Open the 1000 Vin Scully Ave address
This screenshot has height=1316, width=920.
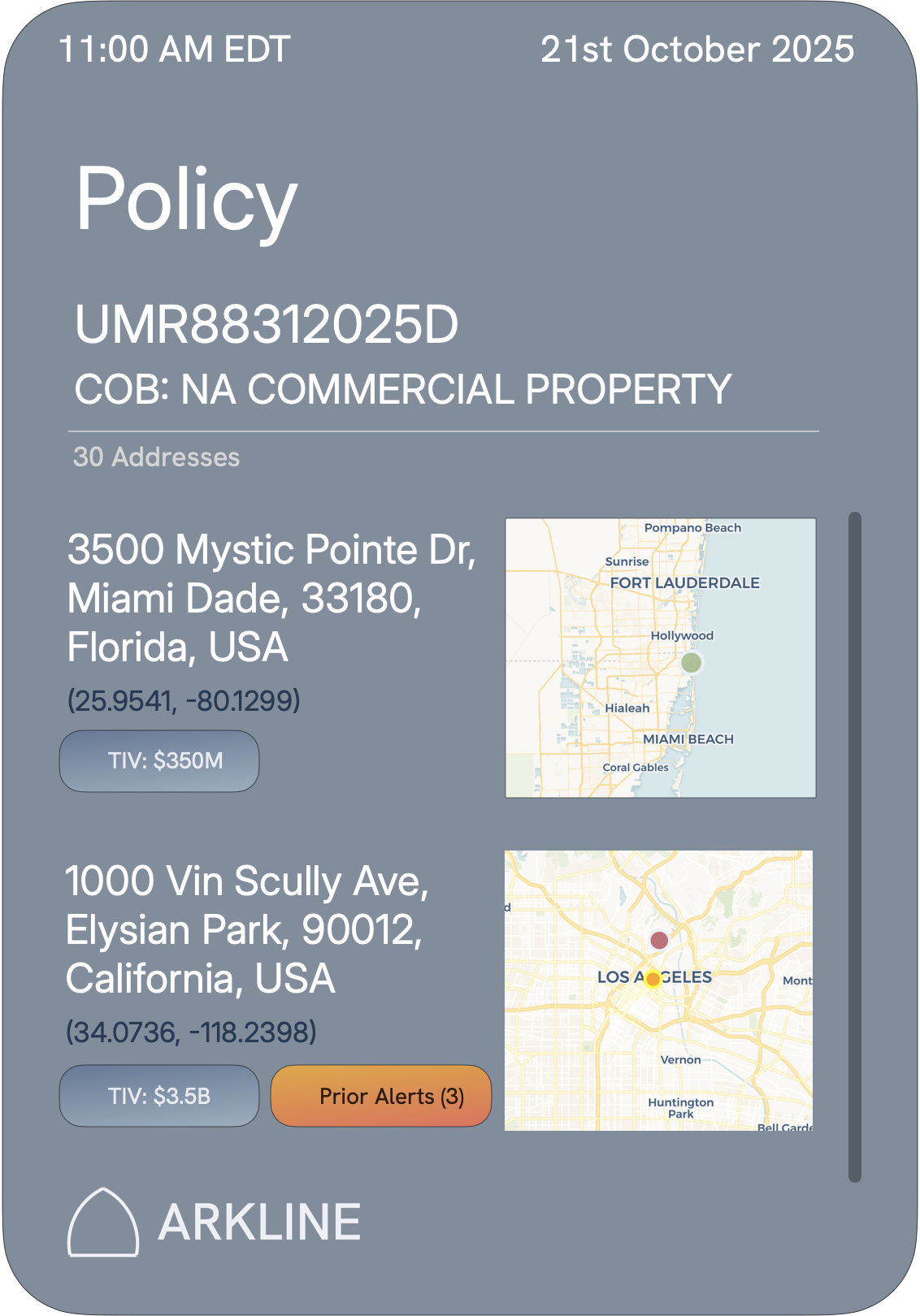coord(246,929)
